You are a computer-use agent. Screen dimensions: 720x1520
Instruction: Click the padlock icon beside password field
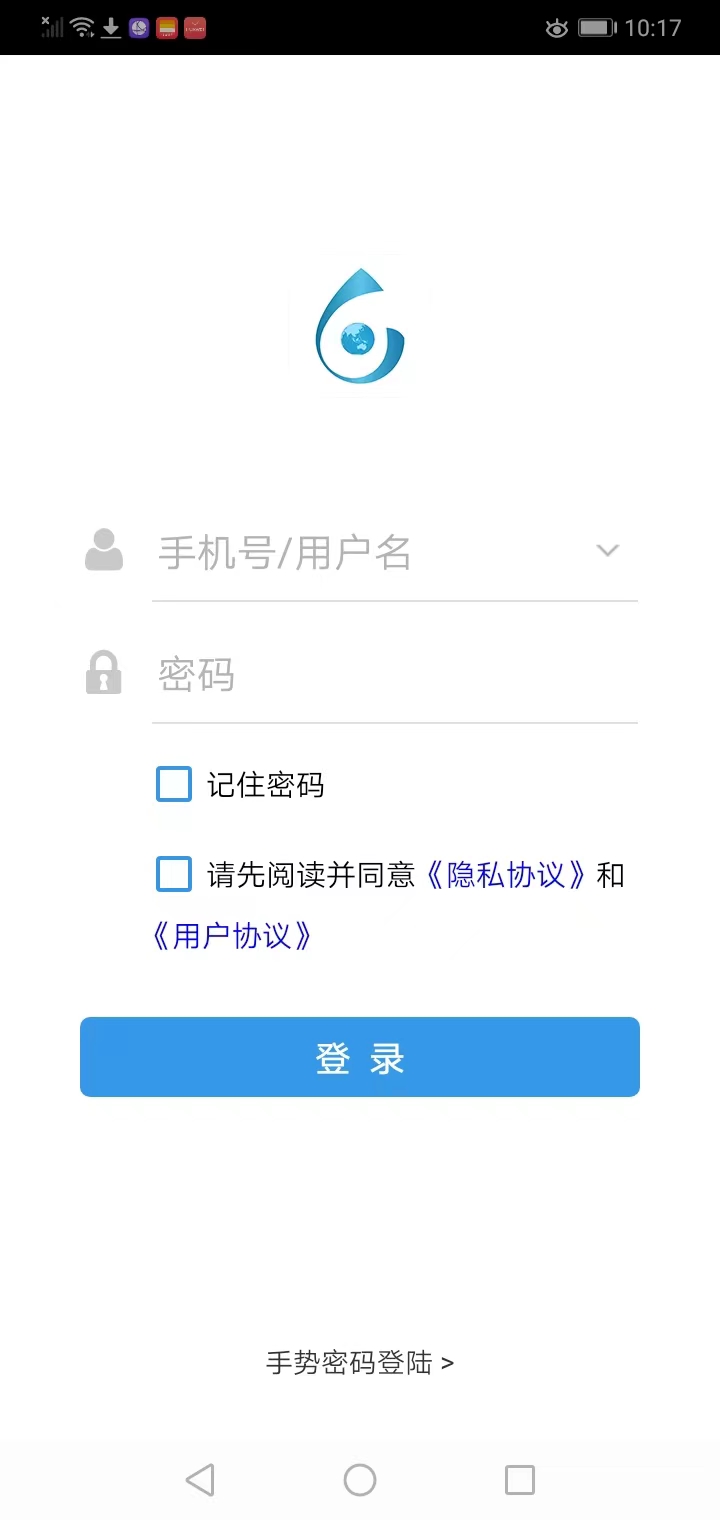[x=103, y=672]
